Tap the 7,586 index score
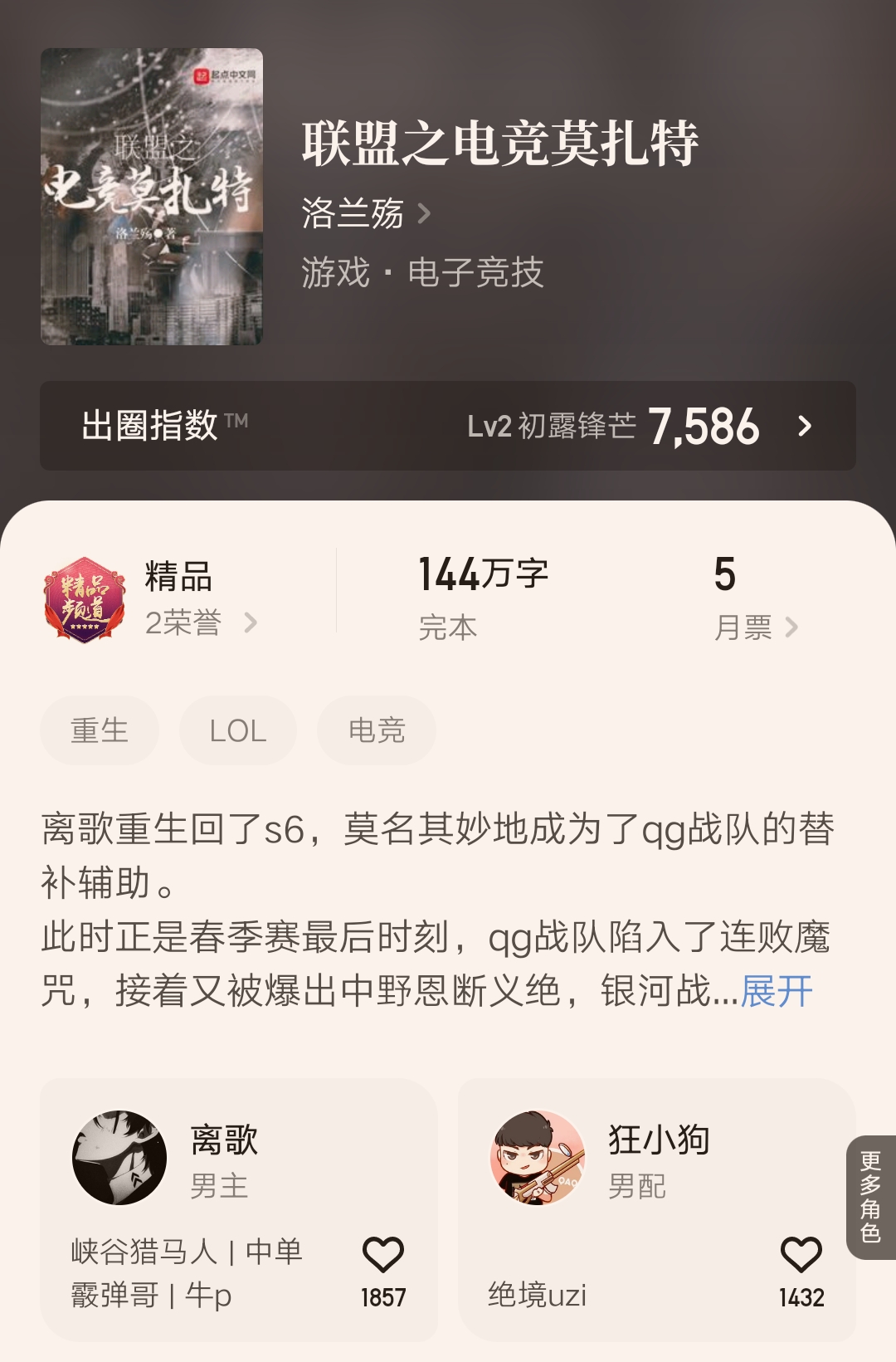The image size is (896, 1362). 704,427
